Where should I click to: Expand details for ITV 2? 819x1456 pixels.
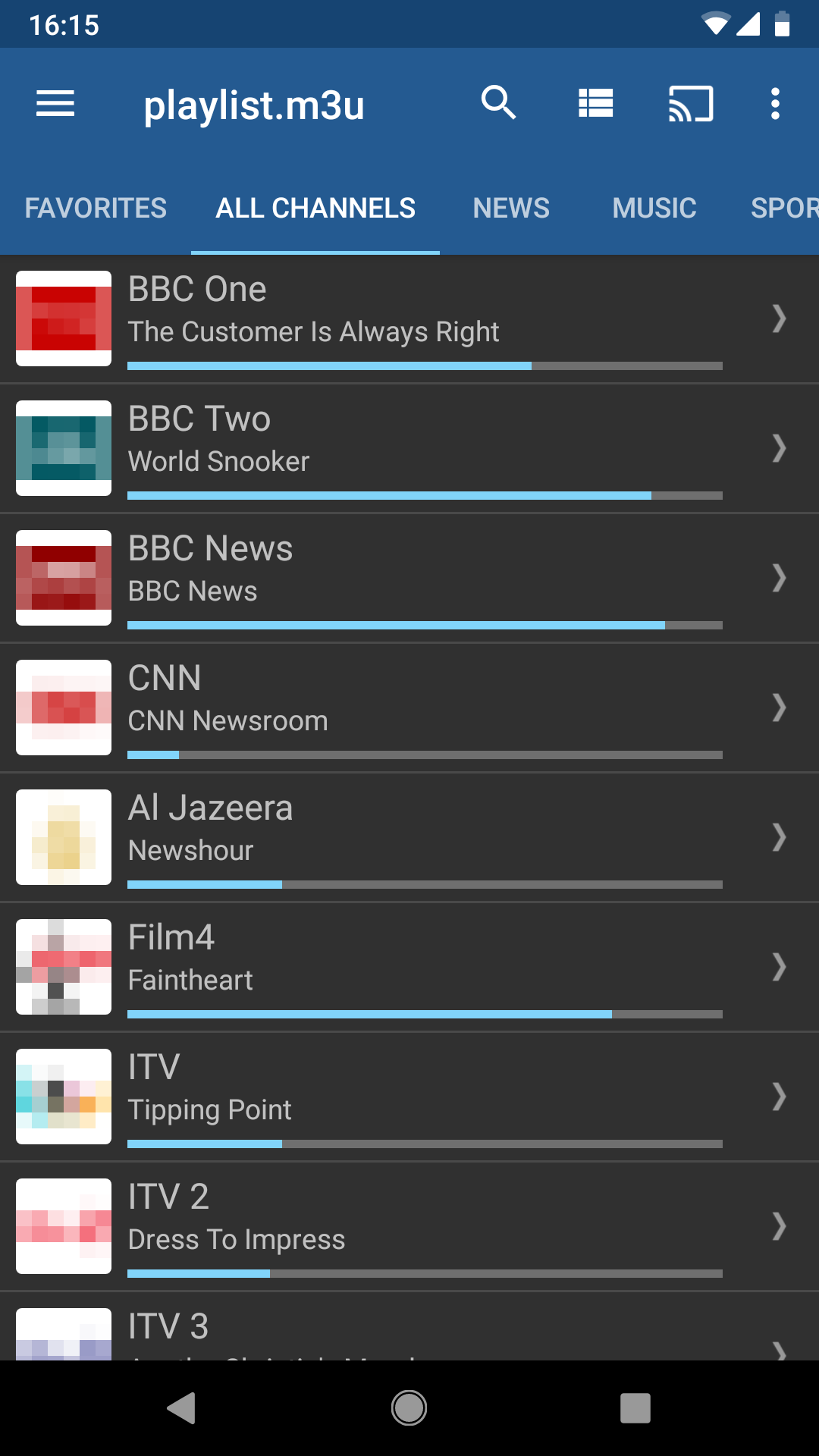(x=780, y=1225)
